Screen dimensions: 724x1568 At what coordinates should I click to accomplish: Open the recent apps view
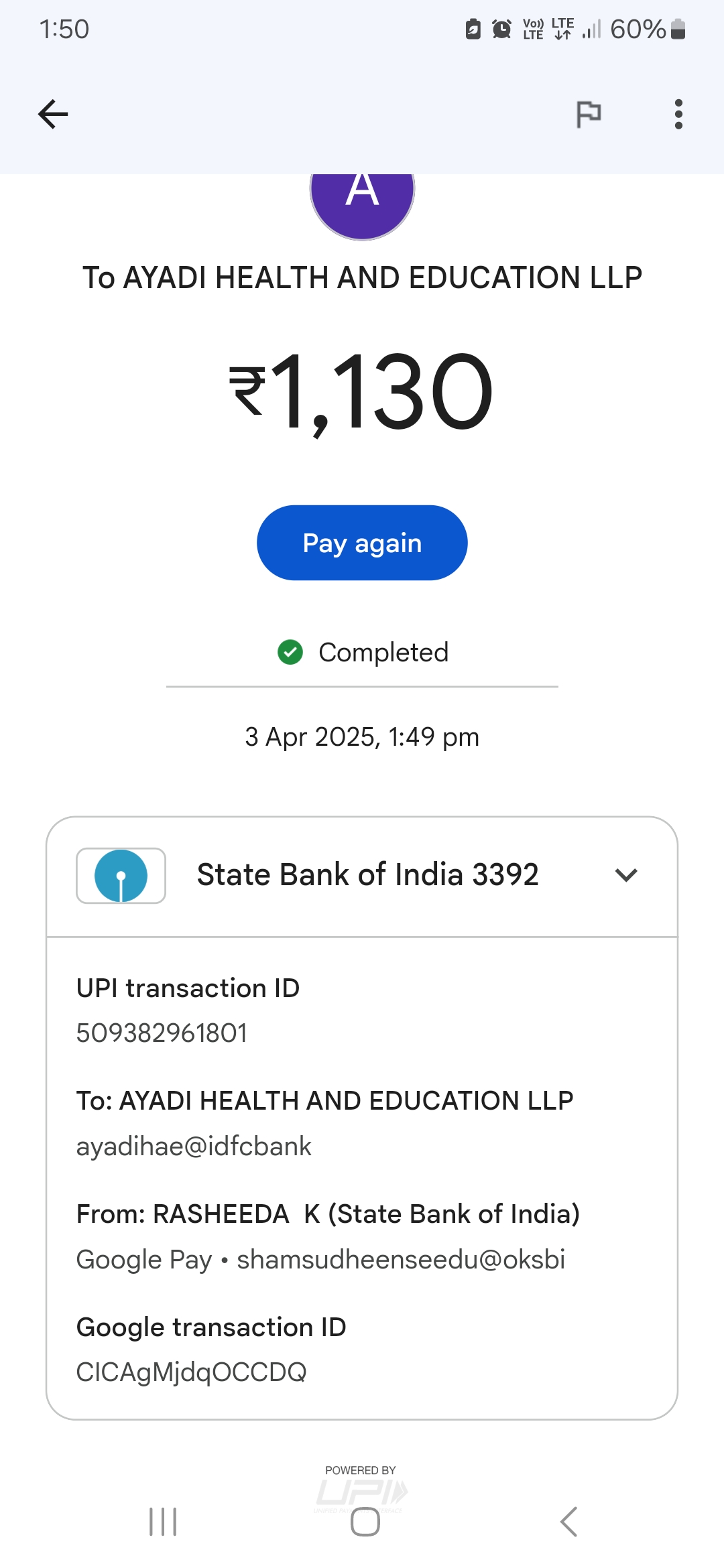point(163,1521)
